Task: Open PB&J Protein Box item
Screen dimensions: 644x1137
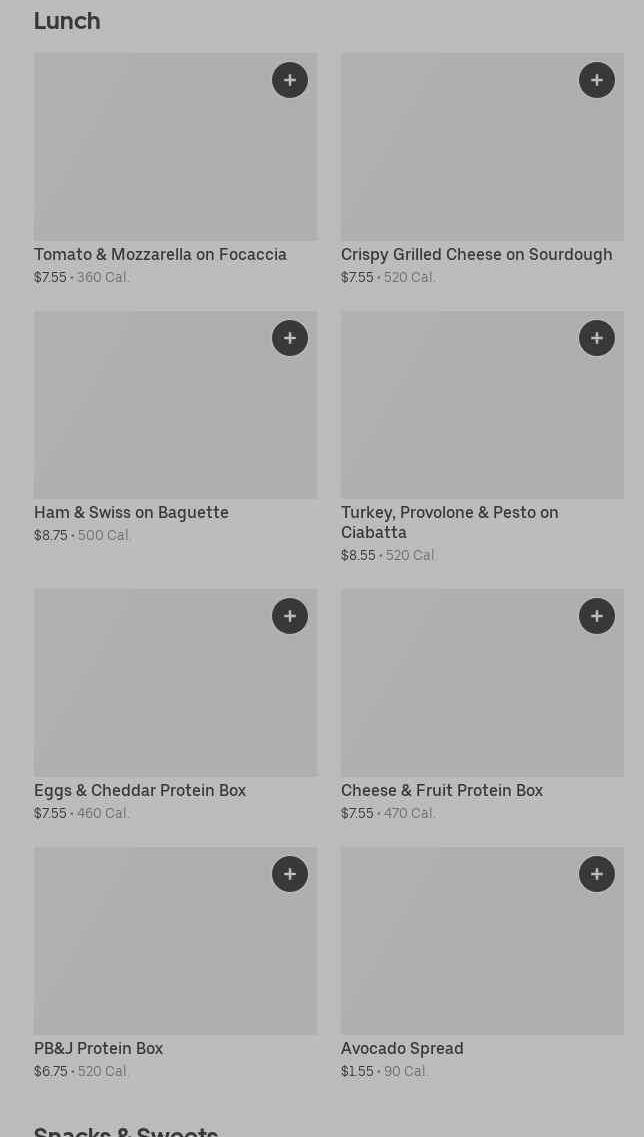Action: [98, 1049]
